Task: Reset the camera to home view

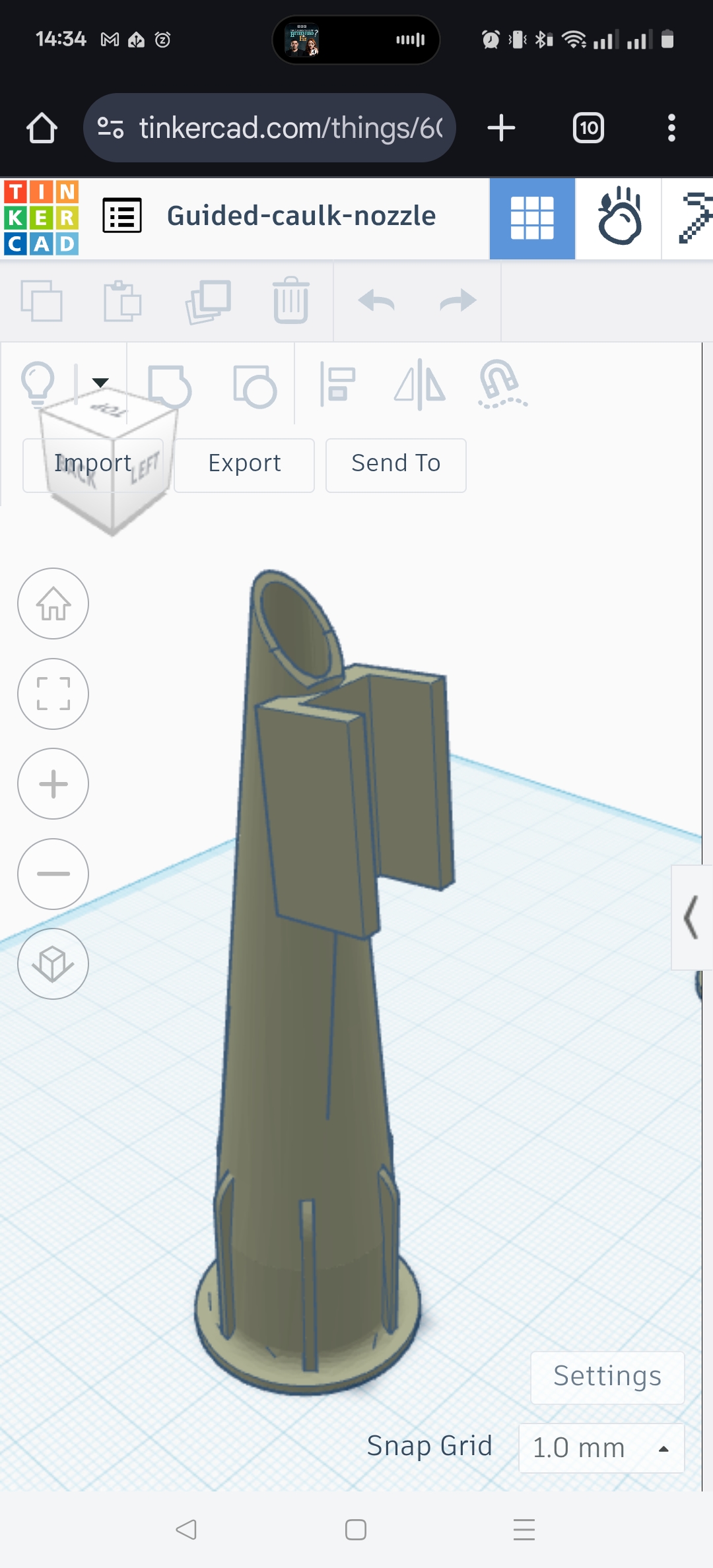Action: point(53,603)
